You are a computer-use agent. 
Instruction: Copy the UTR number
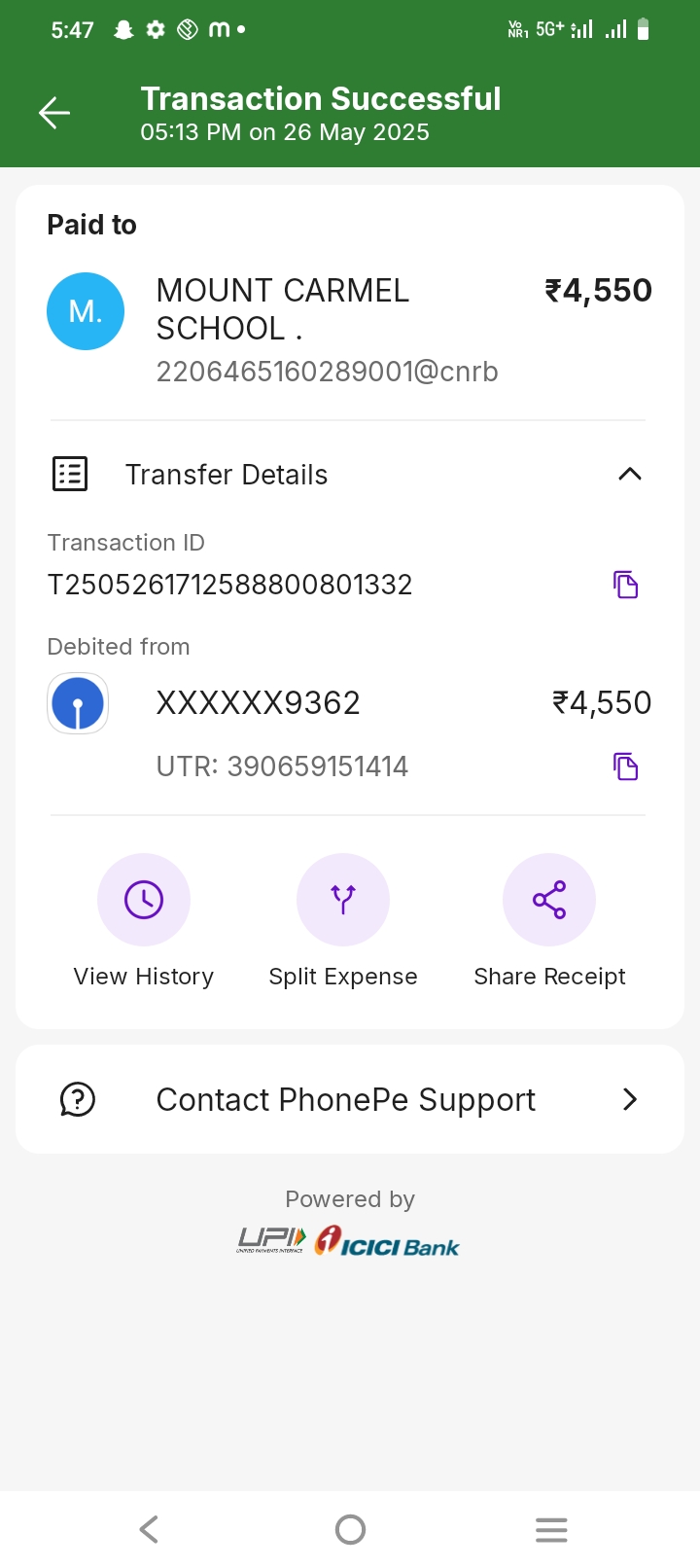click(625, 766)
